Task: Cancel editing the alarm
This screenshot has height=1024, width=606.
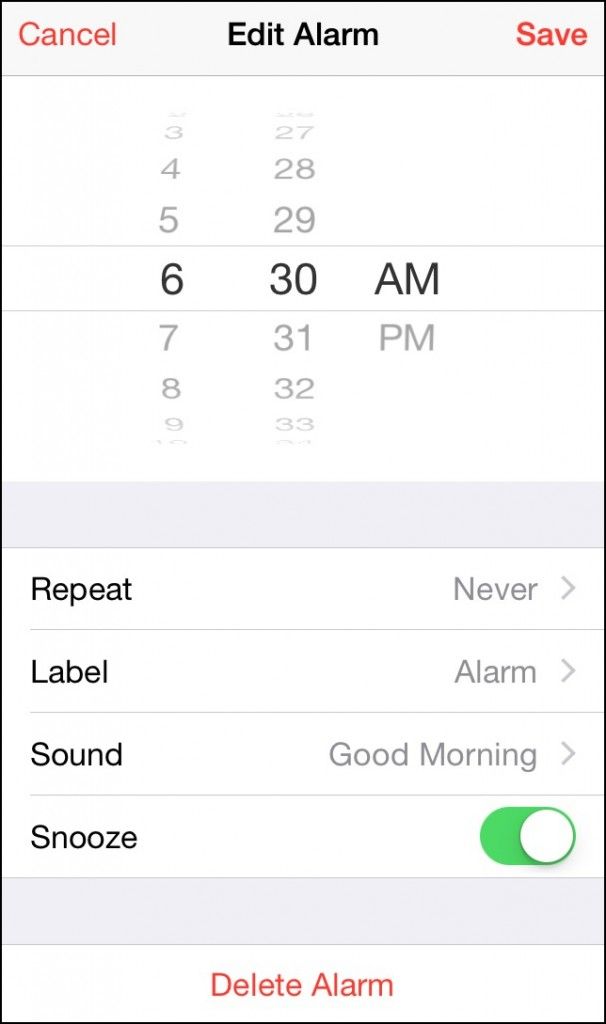Action: [67, 35]
